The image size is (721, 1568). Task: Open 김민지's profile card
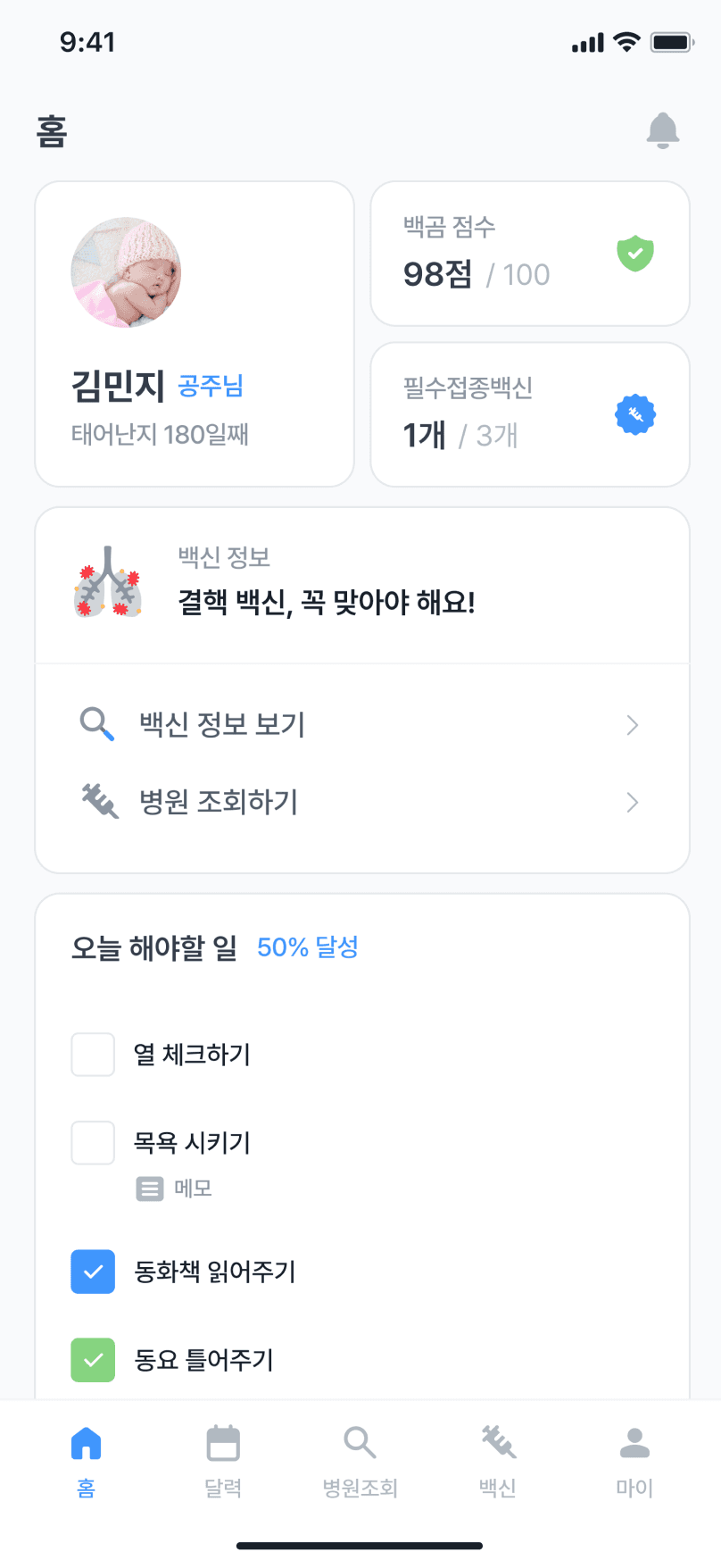pyautogui.click(x=195, y=334)
